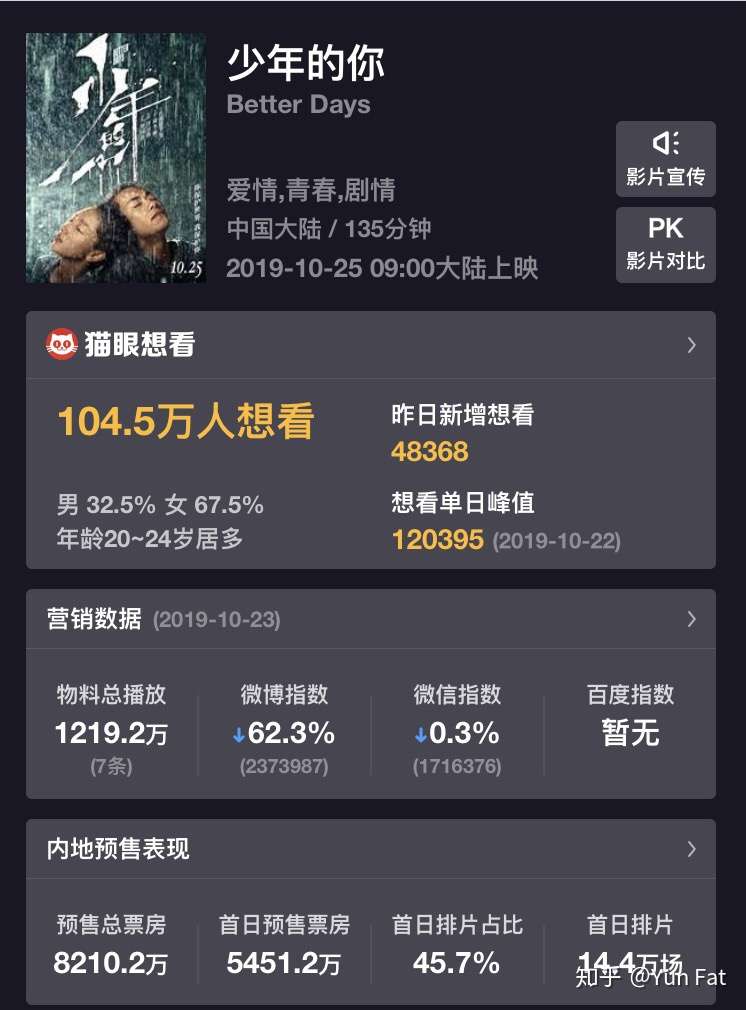746x1010 pixels.
Task: Open the 少年的你 movie poster
Action: tap(116, 158)
